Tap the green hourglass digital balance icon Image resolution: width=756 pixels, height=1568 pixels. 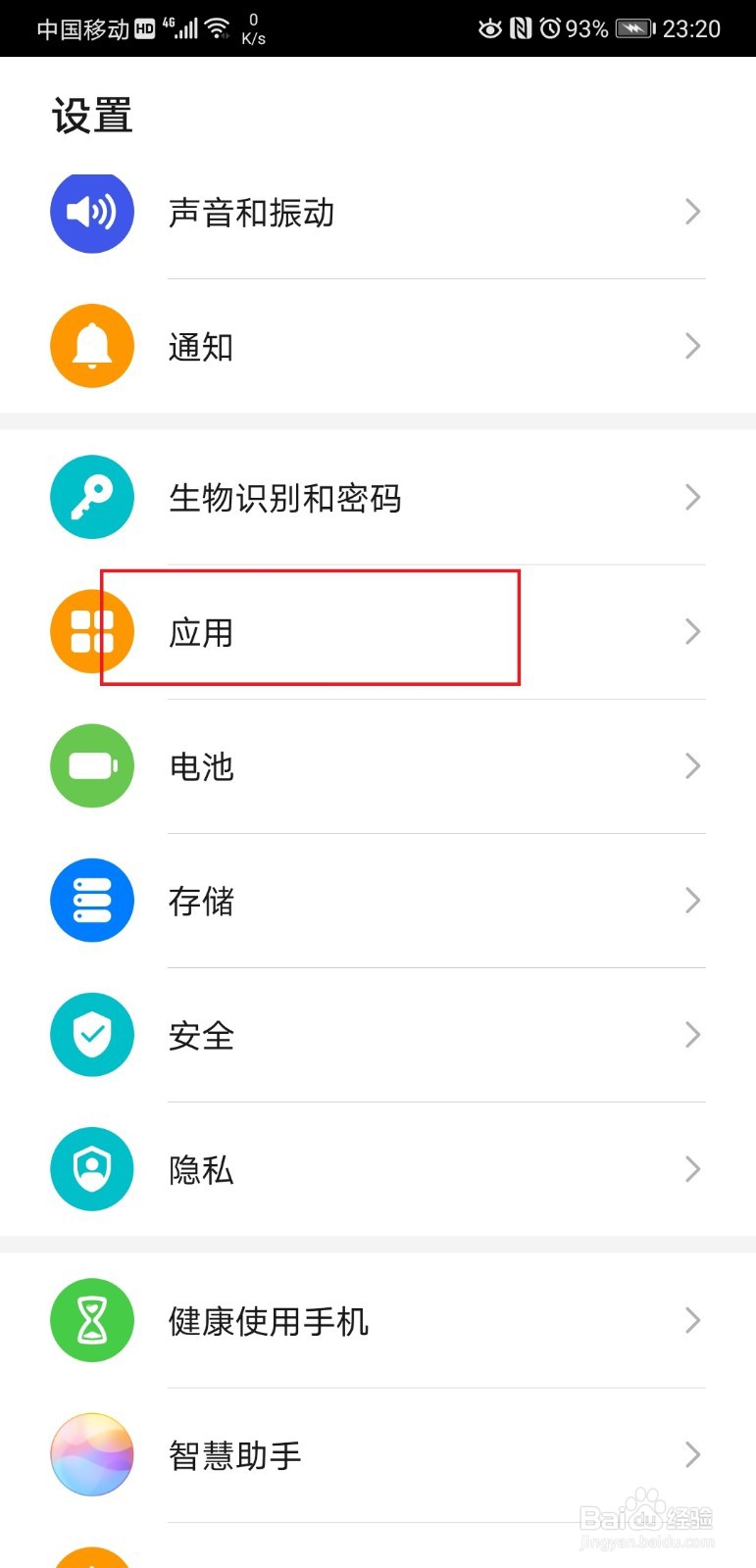91,1320
